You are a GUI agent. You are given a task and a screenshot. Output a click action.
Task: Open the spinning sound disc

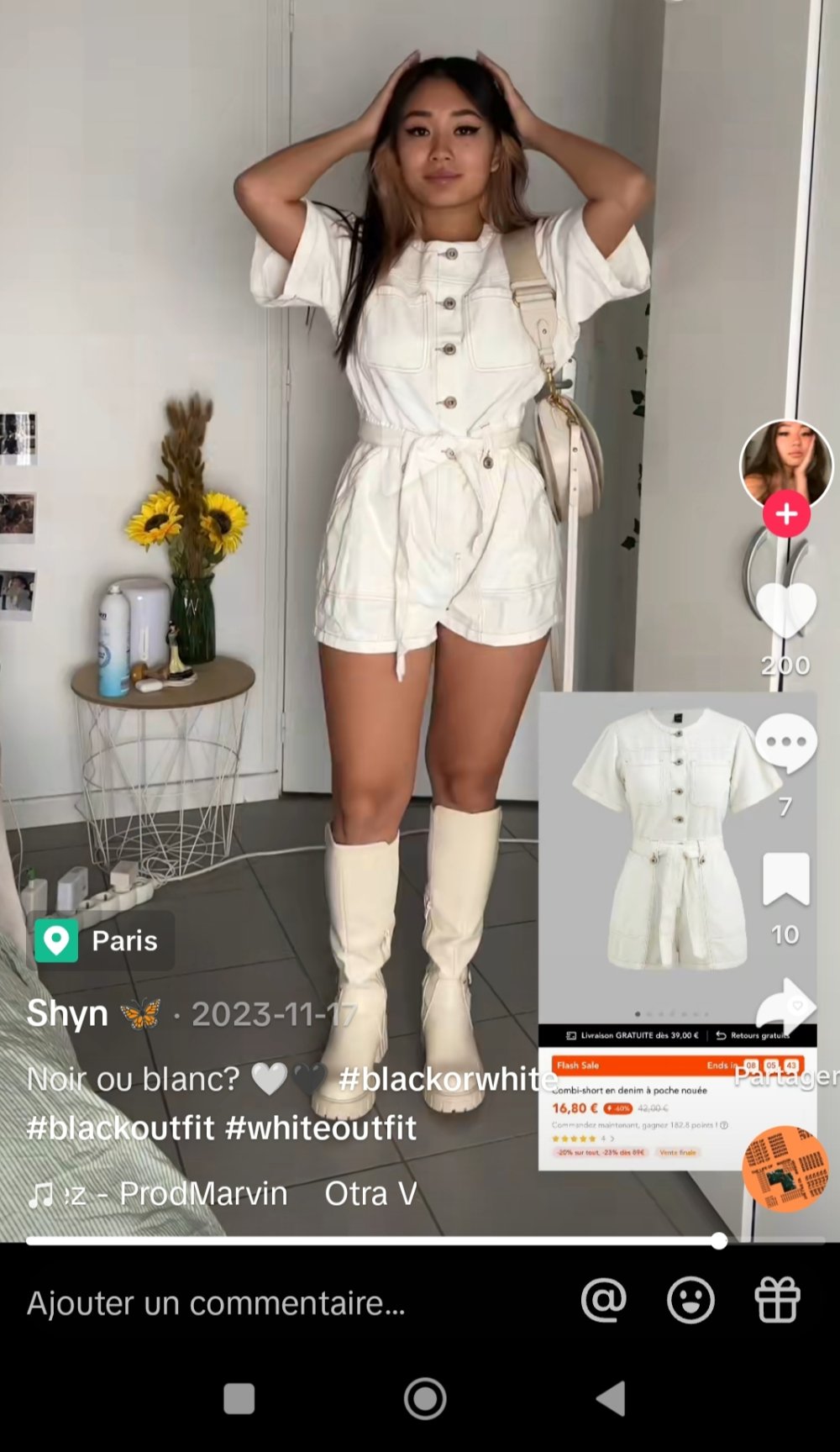tap(785, 1169)
